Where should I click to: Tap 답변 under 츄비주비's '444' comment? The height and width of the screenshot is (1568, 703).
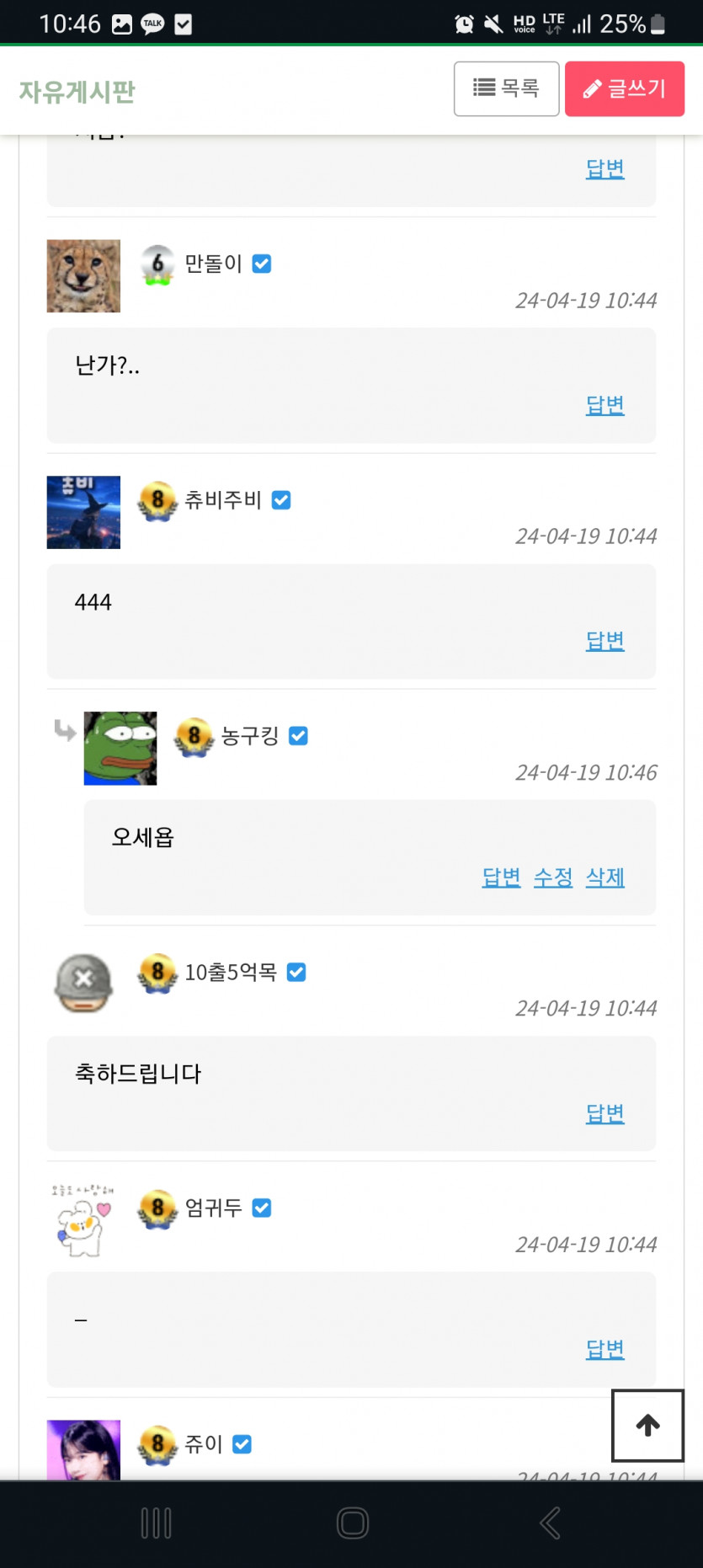[604, 641]
